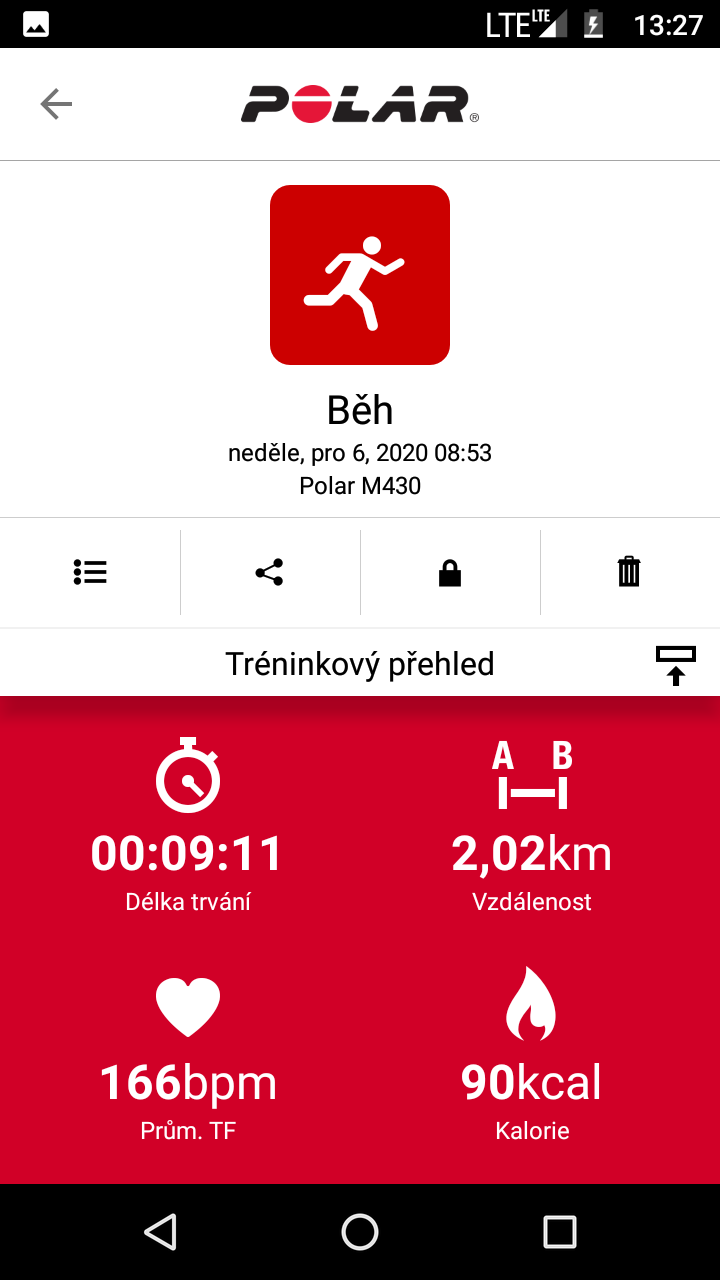Go back using the top-left arrow
The image size is (720, 1280).
tap(56, 104)
